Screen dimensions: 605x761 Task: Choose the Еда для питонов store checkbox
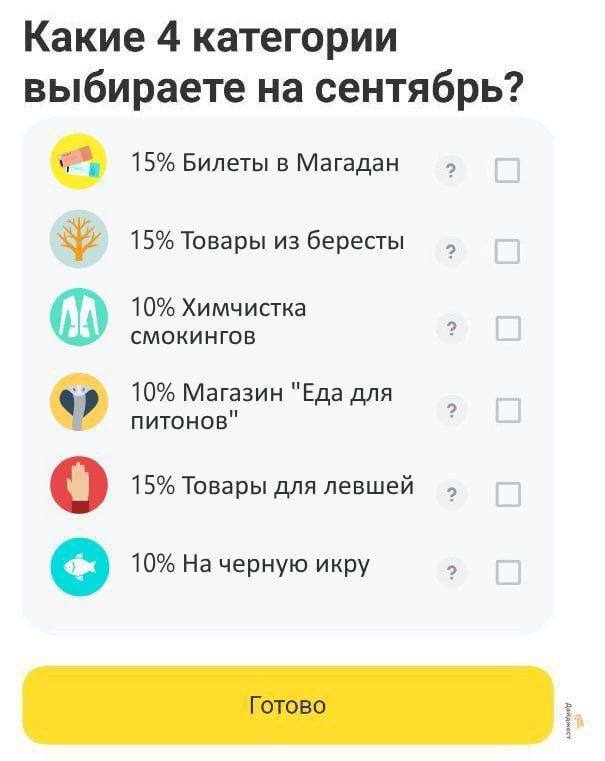click(x=507, y=410)
